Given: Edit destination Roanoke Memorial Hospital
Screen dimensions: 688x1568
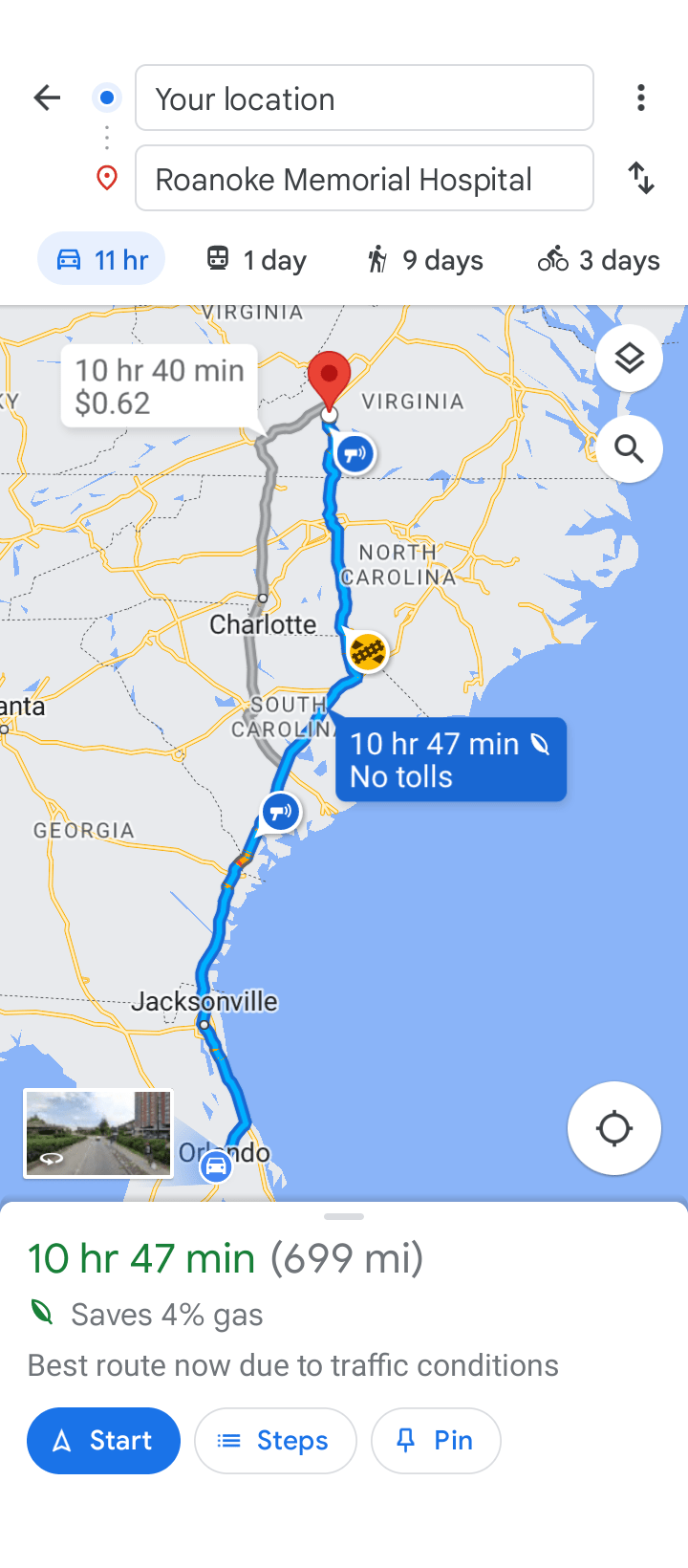Looking at the screenshot, I should pos(364,179).
